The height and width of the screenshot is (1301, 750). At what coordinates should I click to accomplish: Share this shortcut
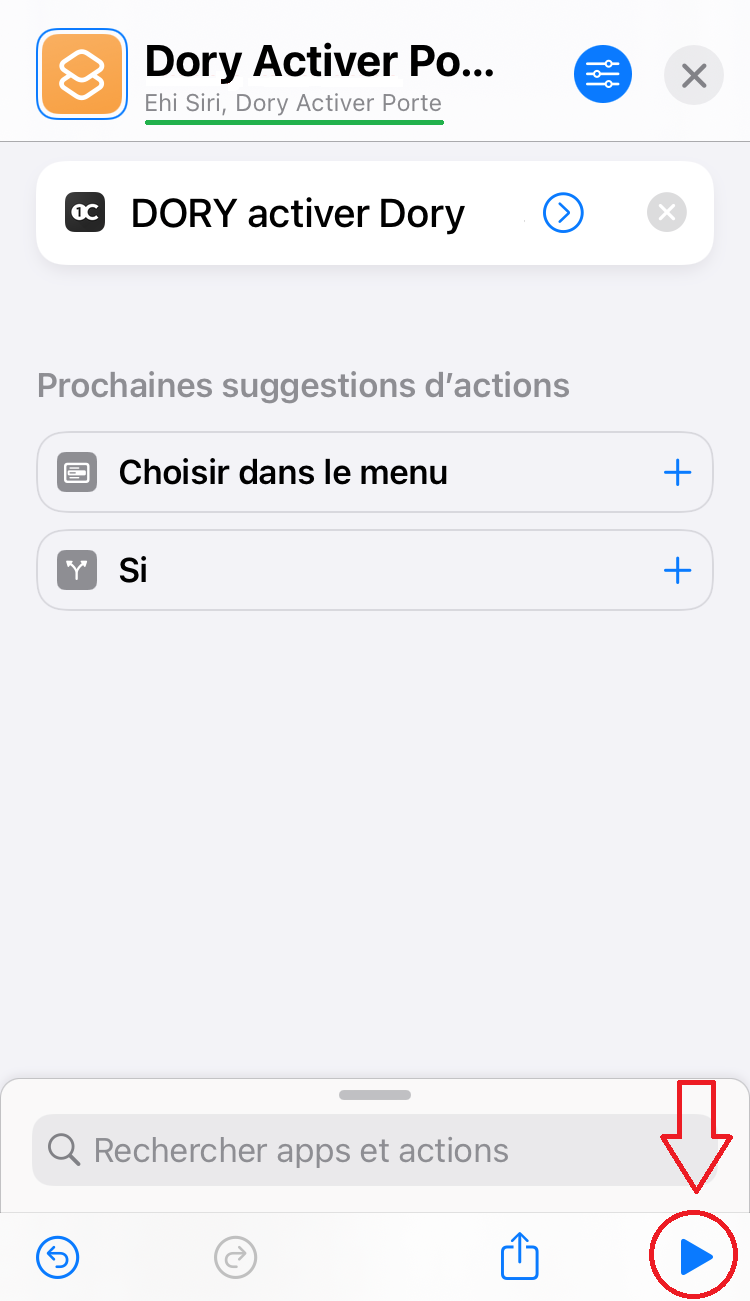click(x=520, y=1255)
